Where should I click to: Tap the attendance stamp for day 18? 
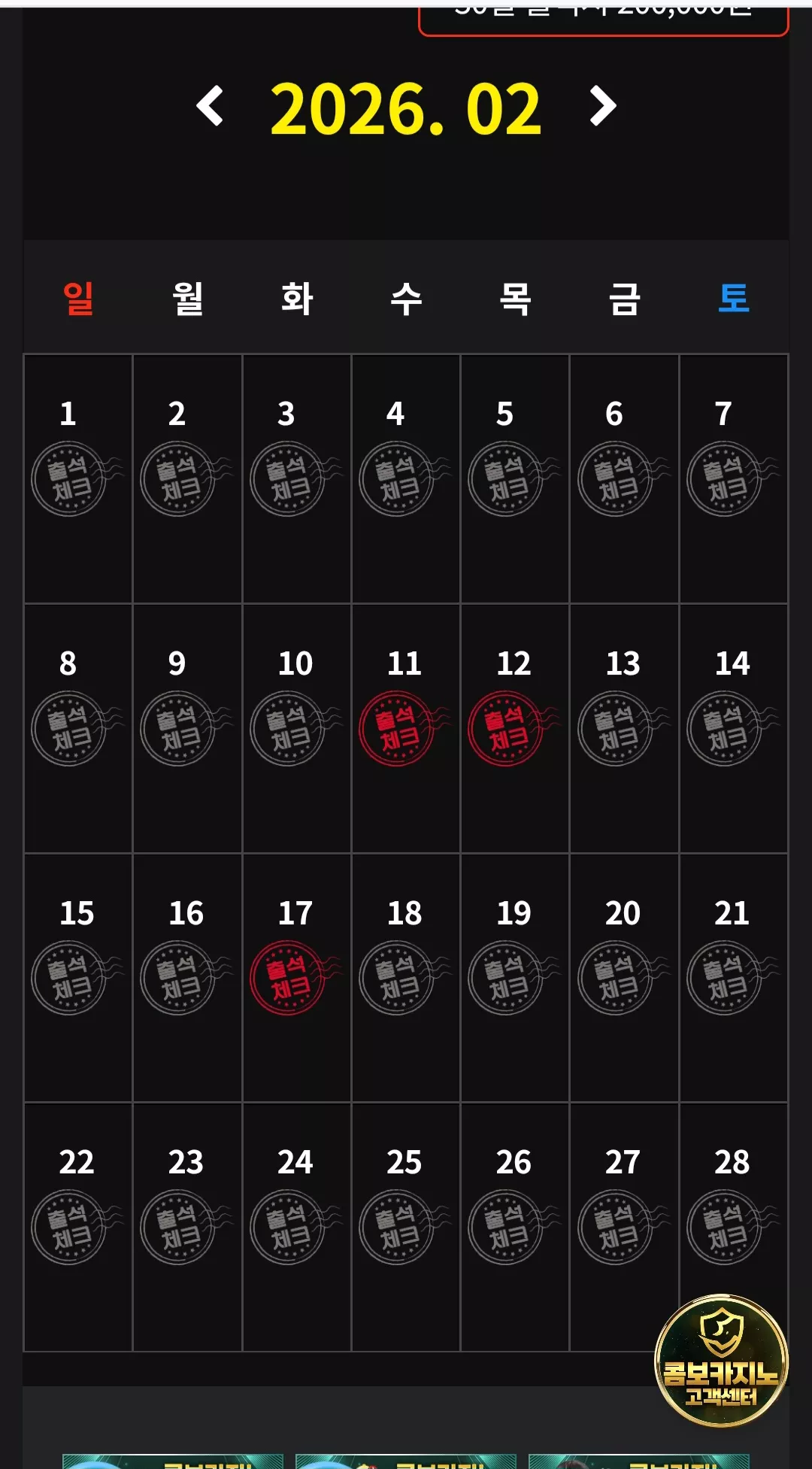[x=404, y=978]
